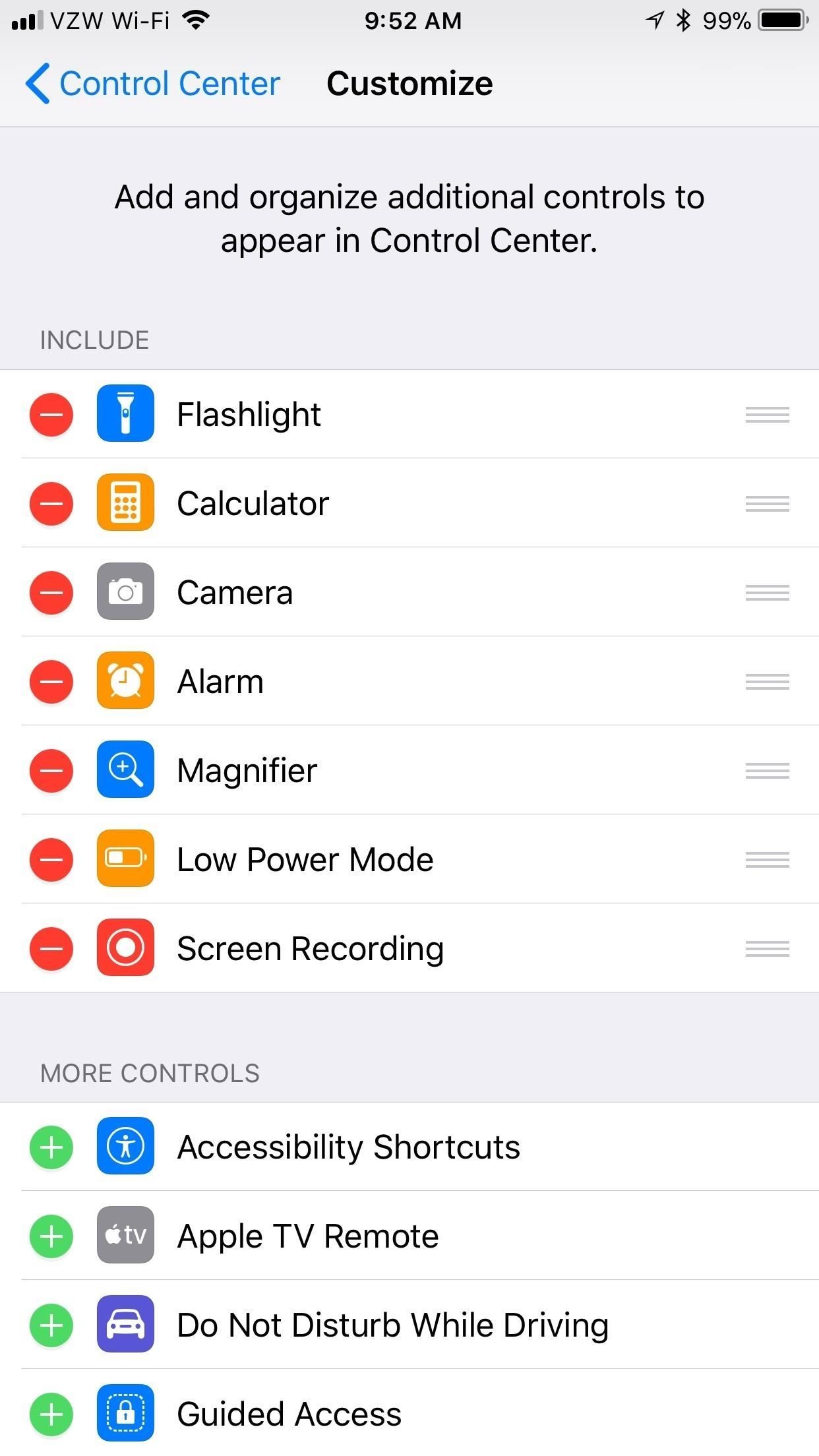This screenshot has height=1456, width=819.
Task: Grab the reorder handle for Alarm
Action: (767, 681)
